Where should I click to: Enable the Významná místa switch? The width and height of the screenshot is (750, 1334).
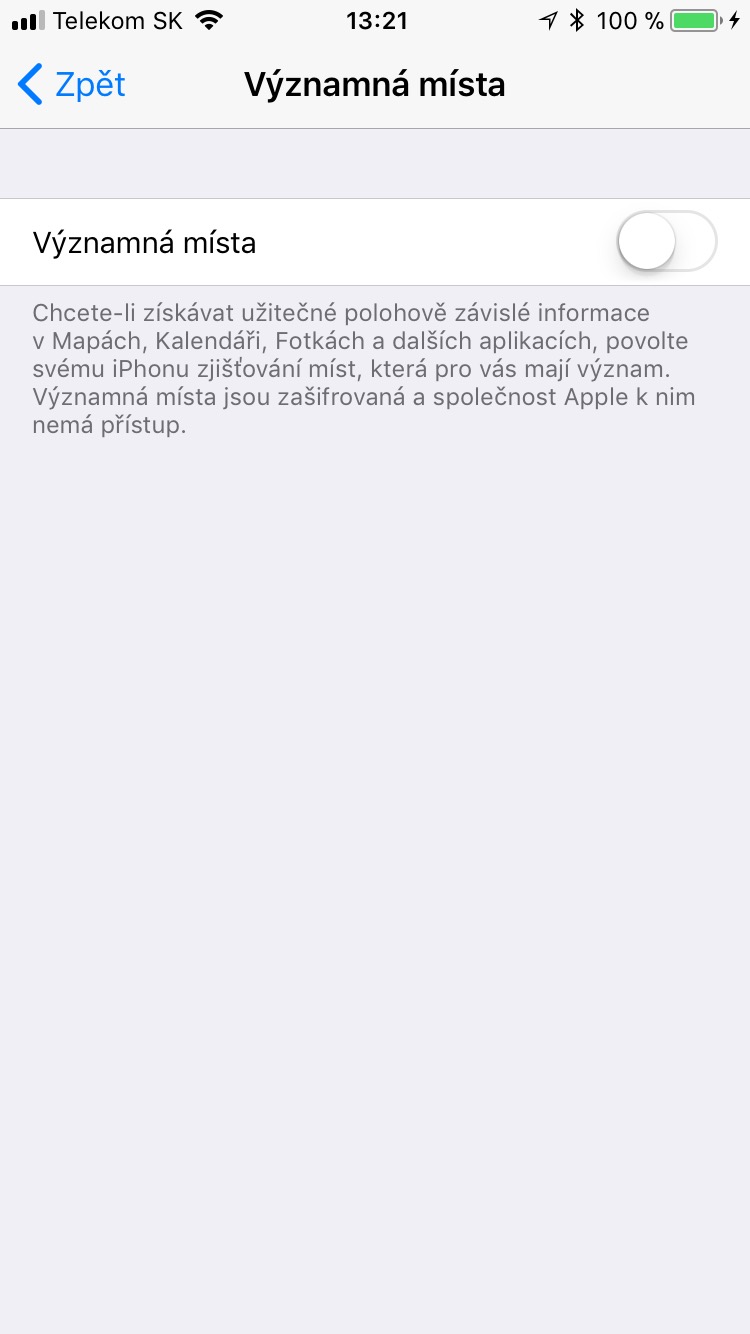click(x=666, y=242)
